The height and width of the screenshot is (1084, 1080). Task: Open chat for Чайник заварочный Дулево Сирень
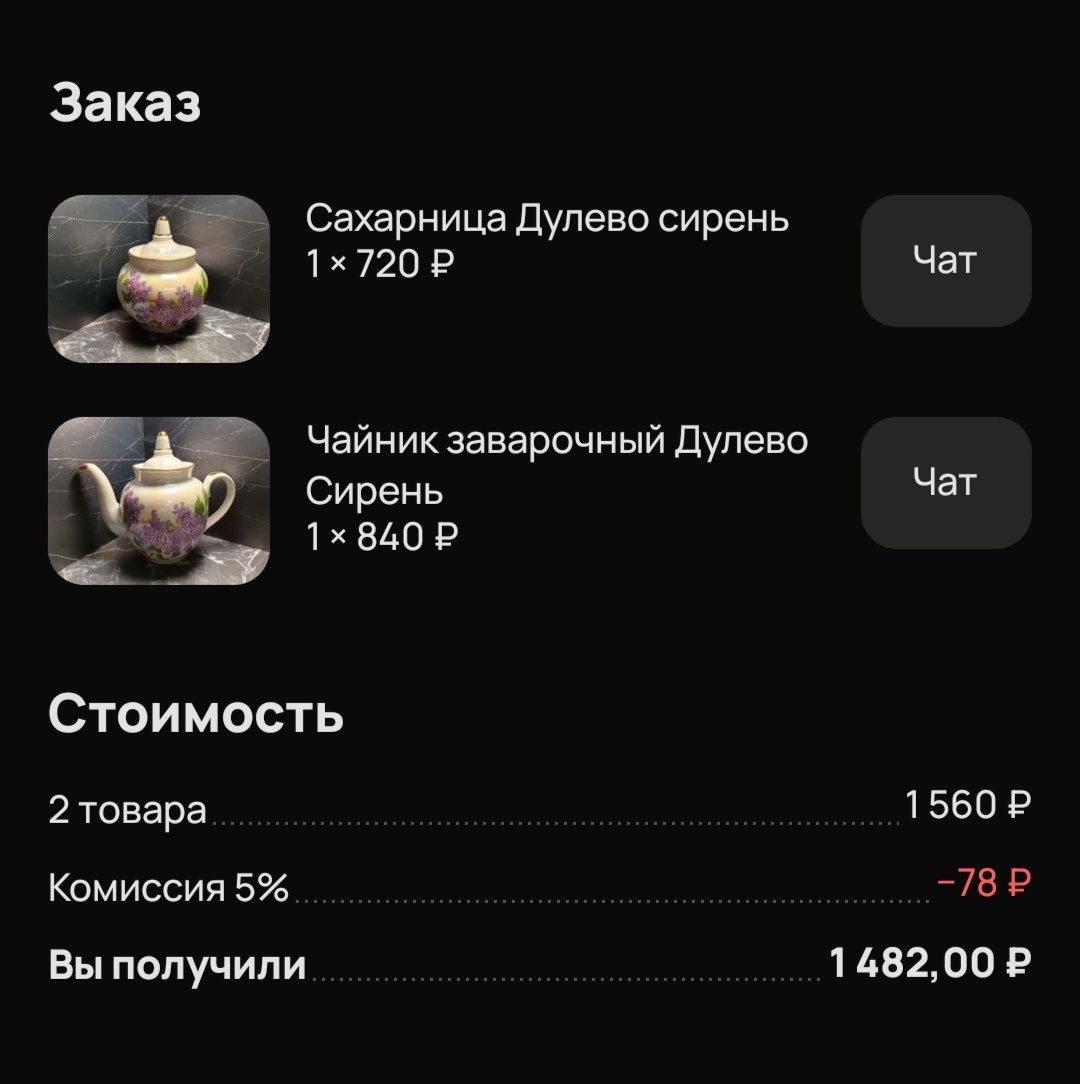click(x=946, y=483)
